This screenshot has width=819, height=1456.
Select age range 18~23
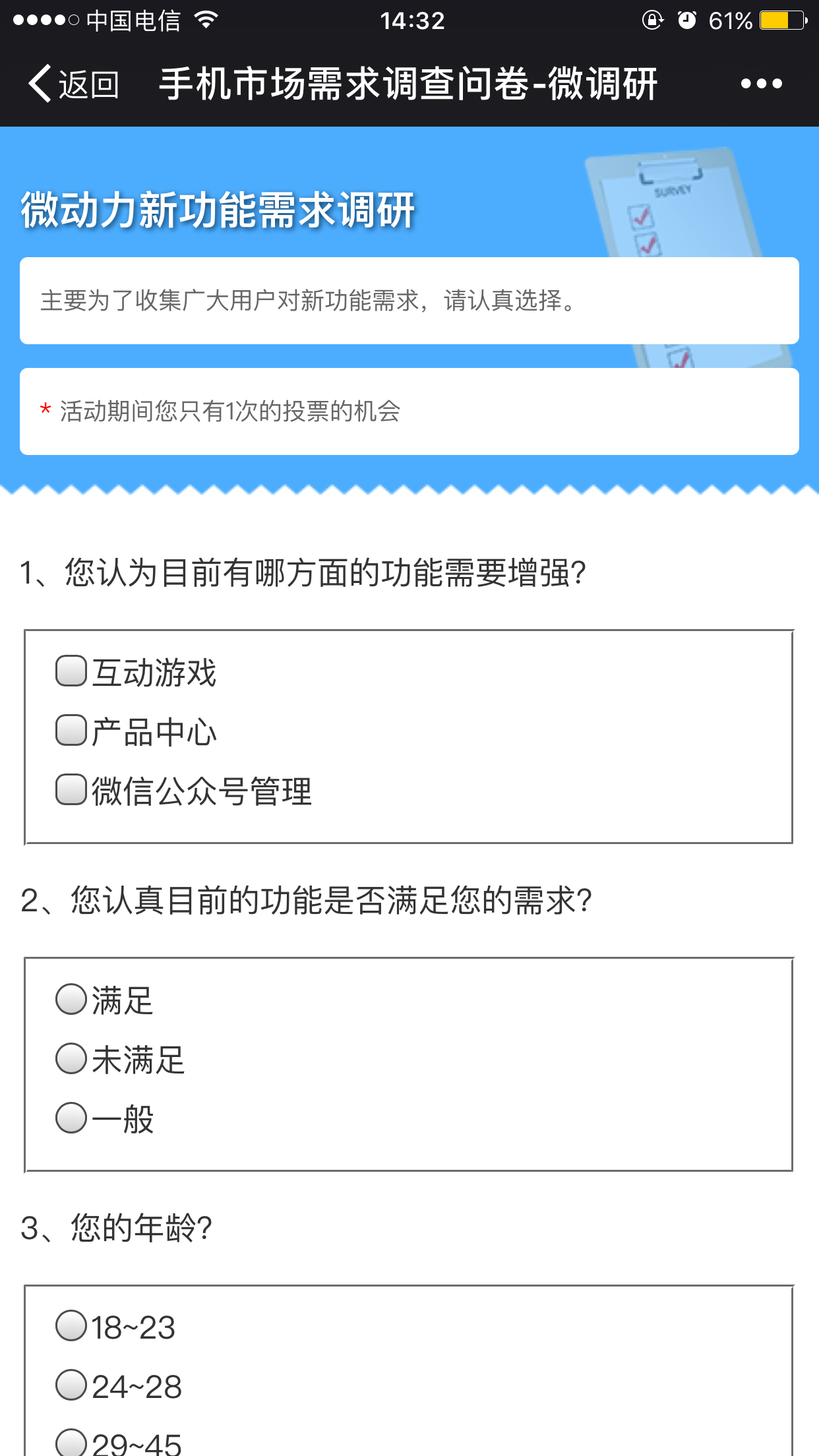tap(71, 1326)
